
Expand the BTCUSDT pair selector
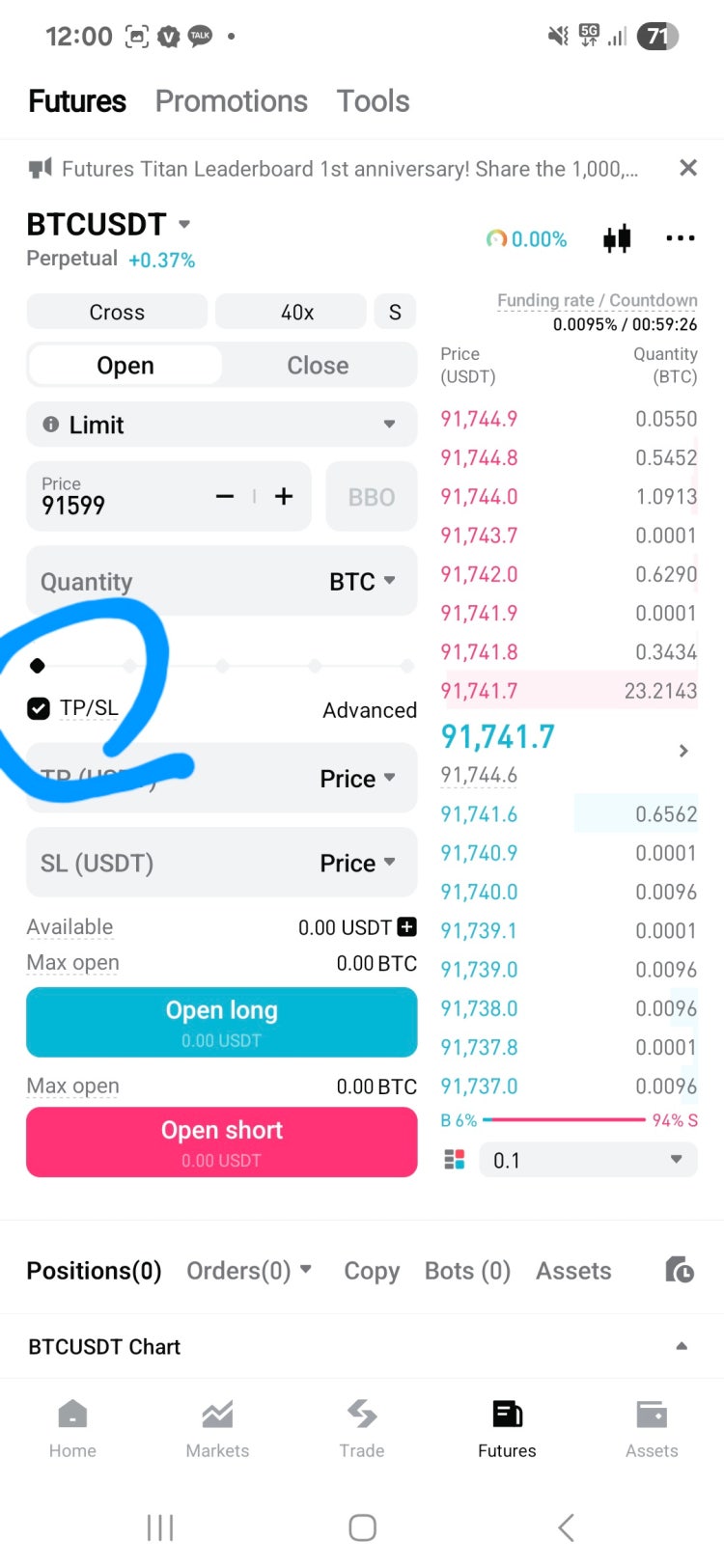point(184,224)
